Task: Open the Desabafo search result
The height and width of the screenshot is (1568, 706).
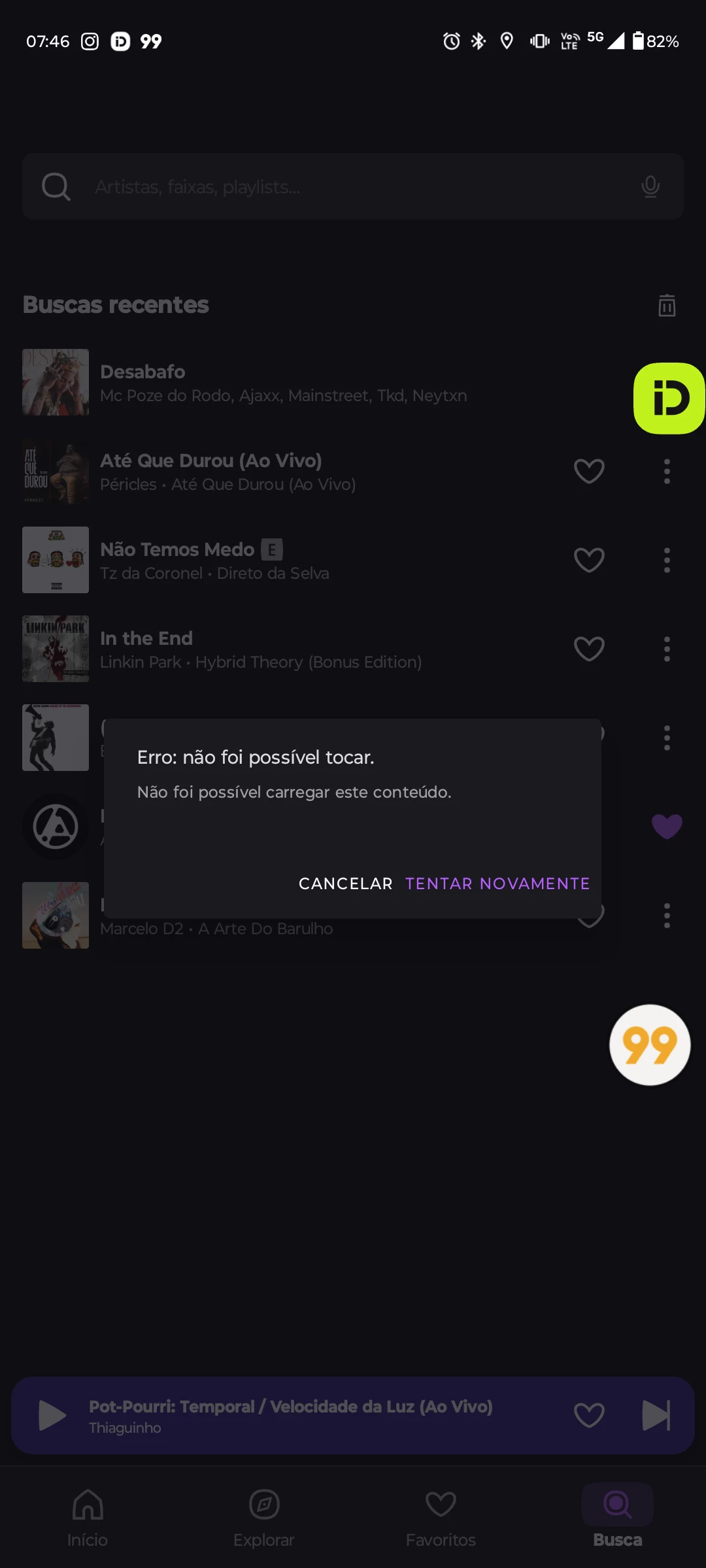Action: (x=282, y=383)
